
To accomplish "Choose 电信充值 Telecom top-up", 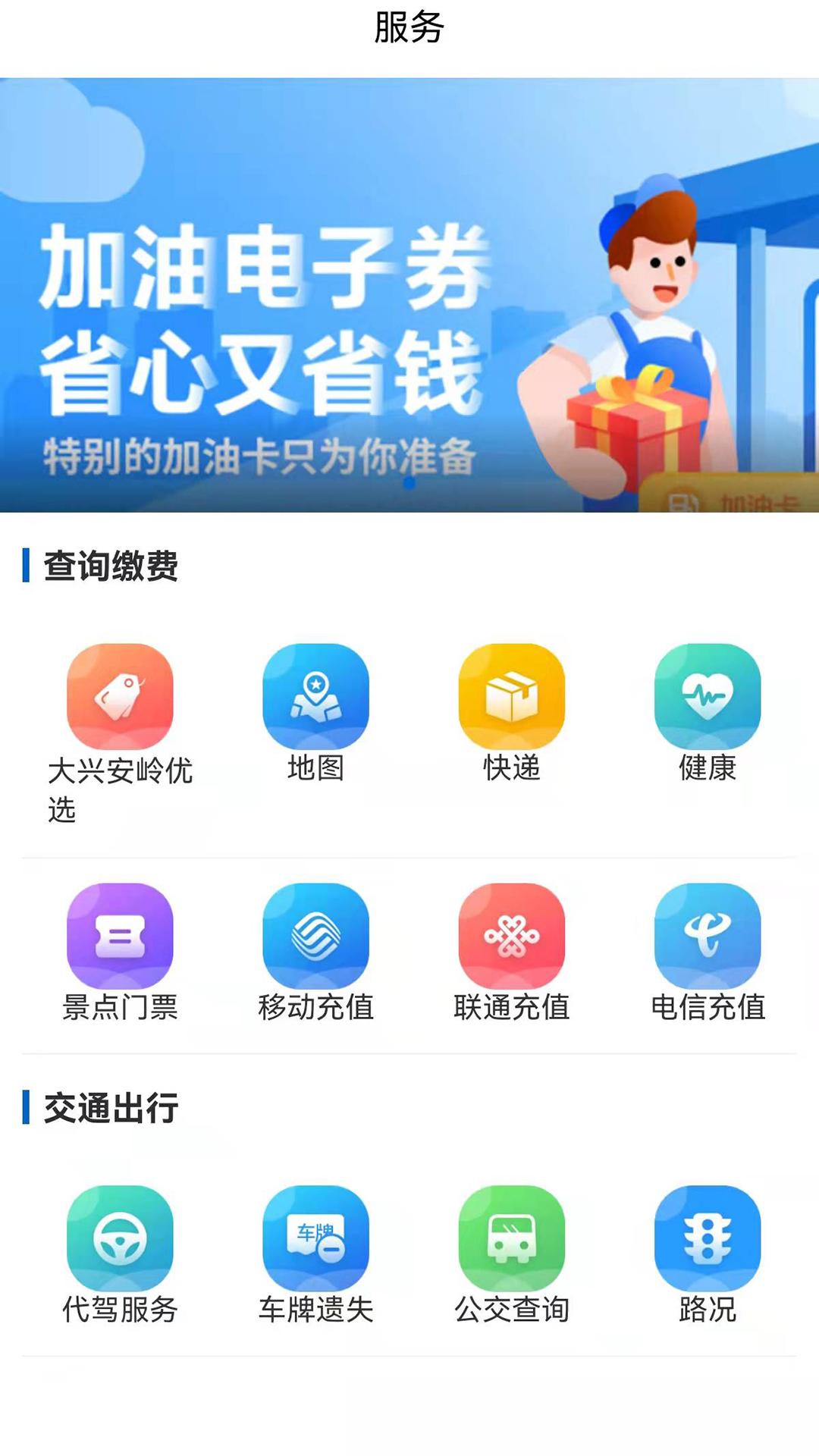I will [x=707, y=936].
